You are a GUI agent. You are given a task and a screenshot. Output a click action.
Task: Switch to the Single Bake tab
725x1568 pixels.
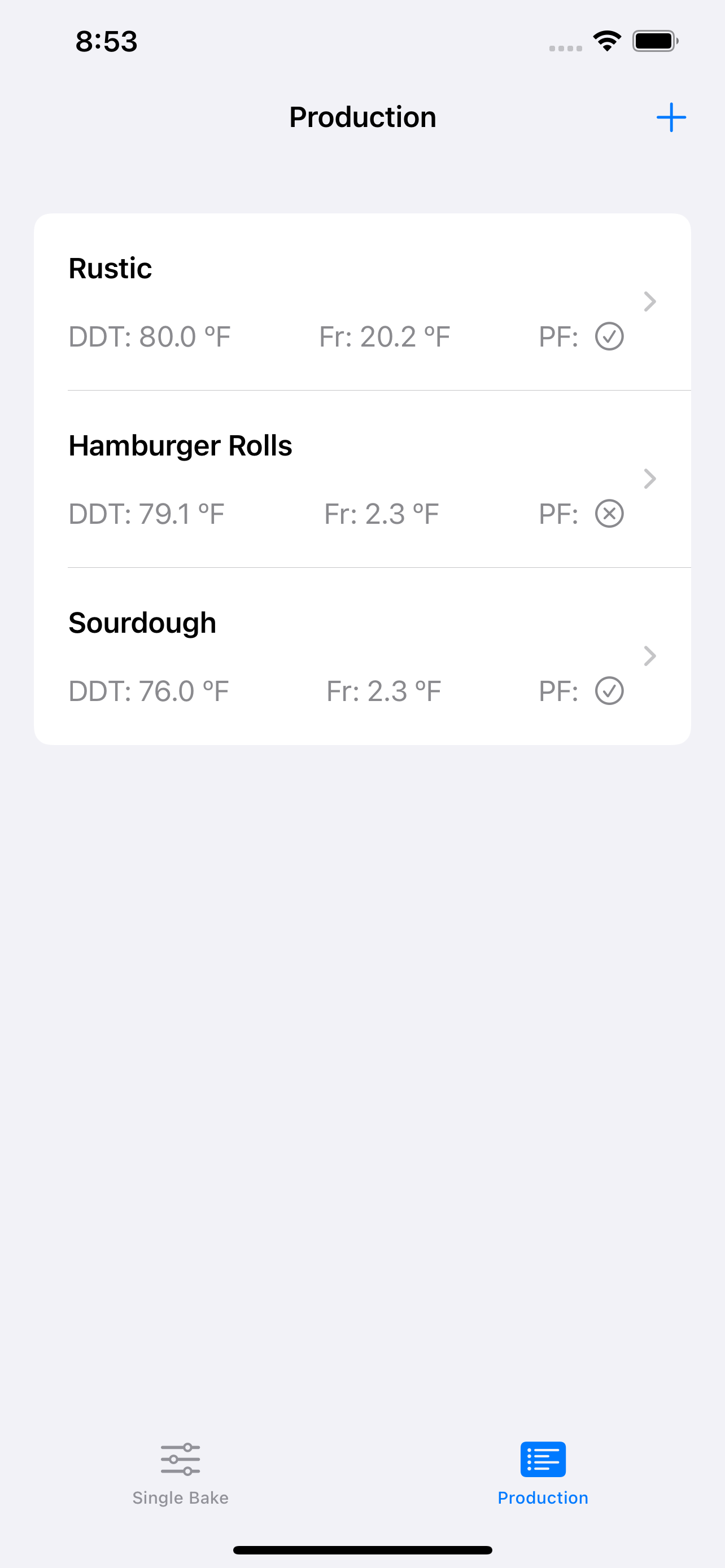181,1474
